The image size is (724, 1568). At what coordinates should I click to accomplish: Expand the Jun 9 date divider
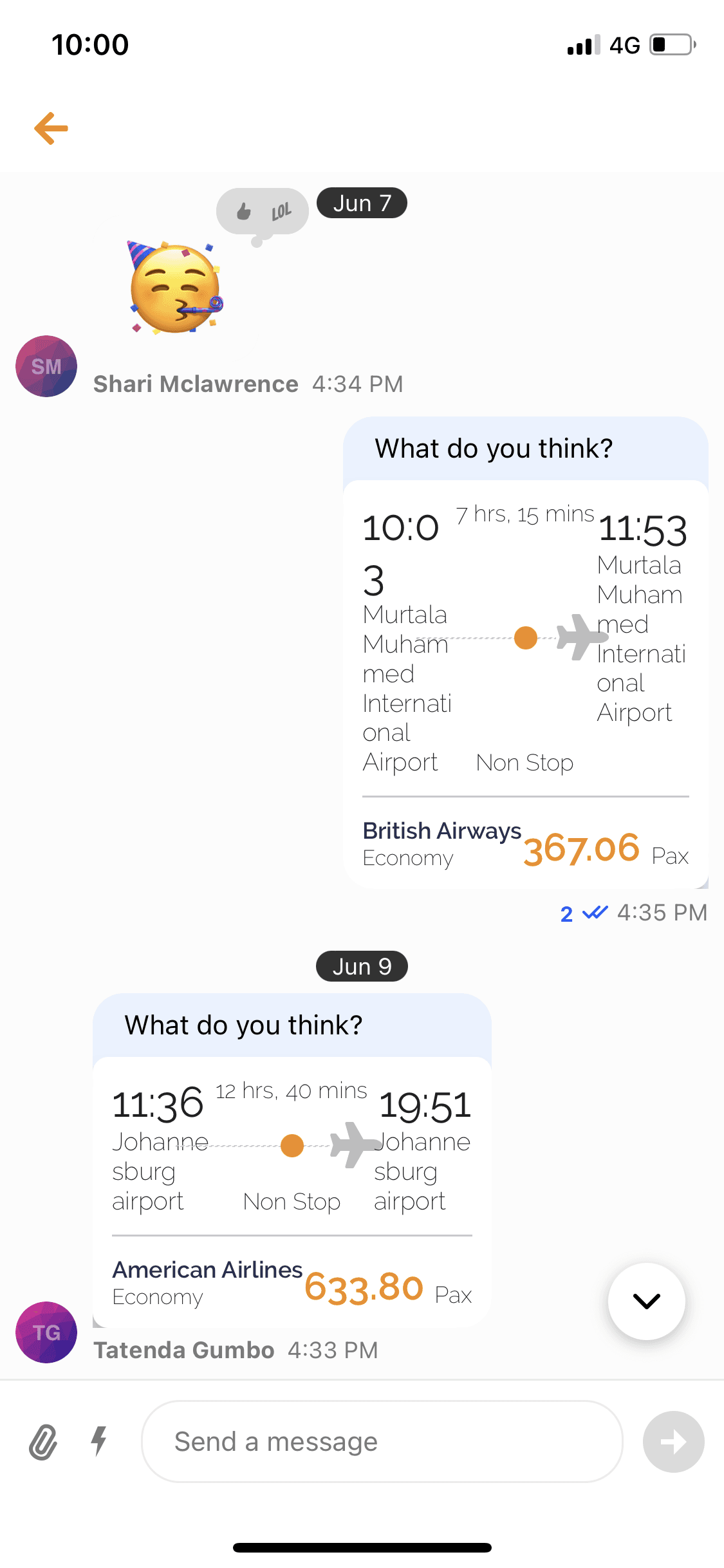362,966
